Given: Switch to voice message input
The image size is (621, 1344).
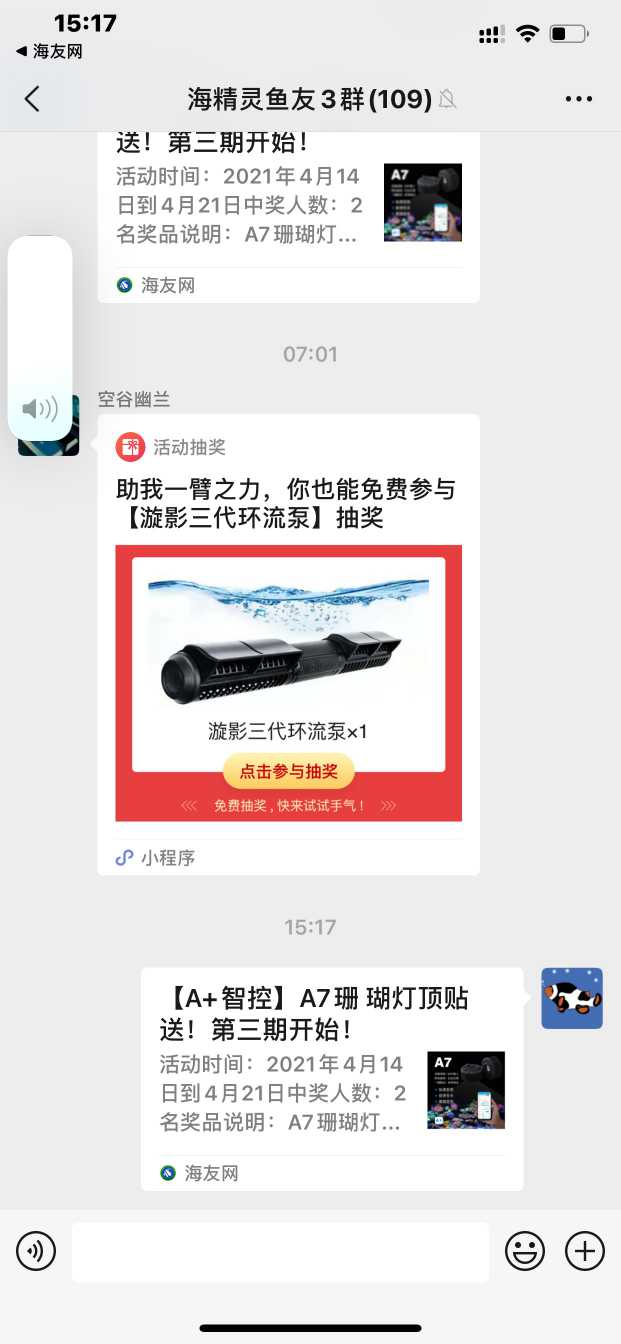Looking at the screenshot, I should pyautogui.click(x=36, y=1251).
